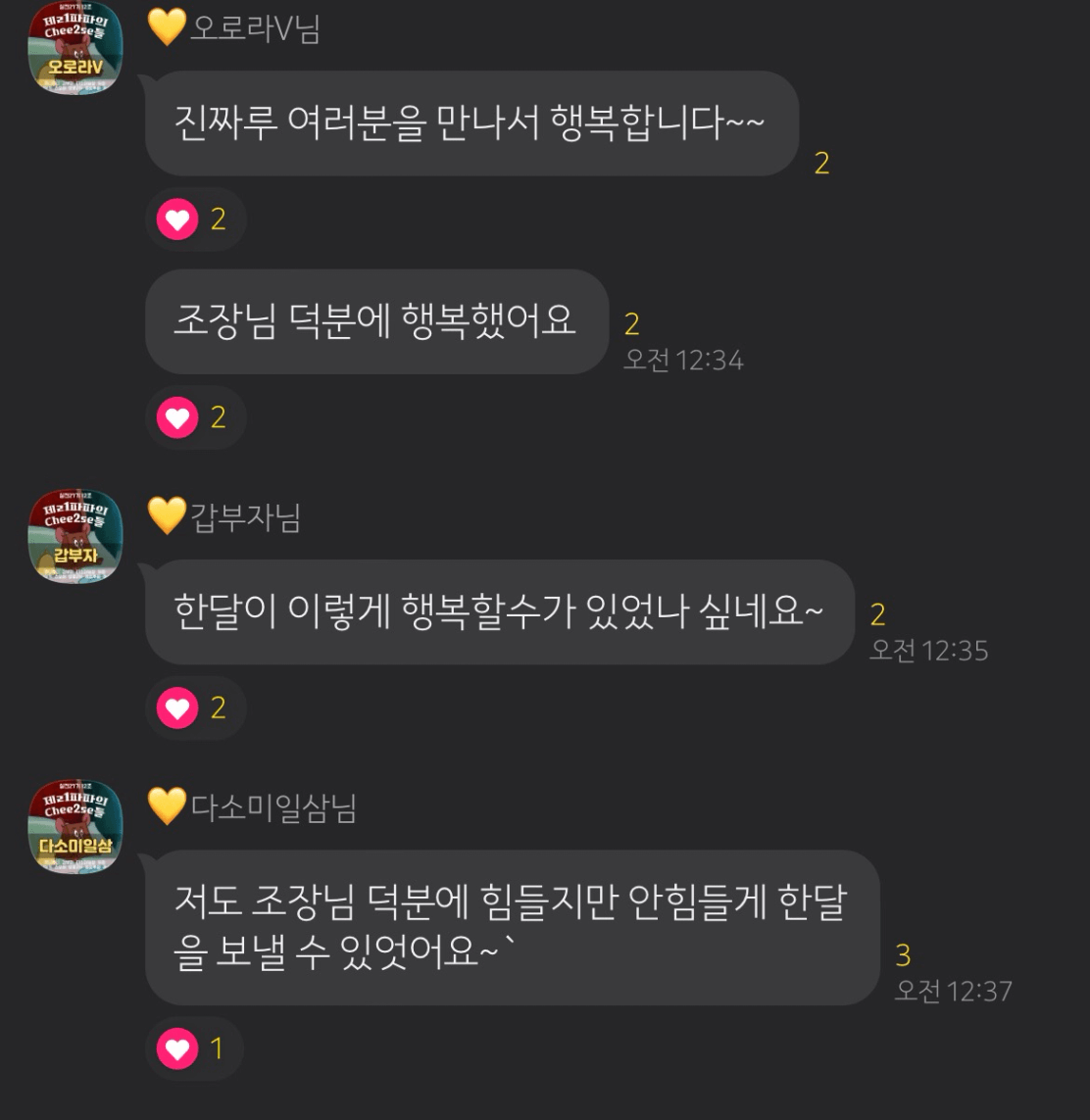The width and height of the screenshot is (1090, 1120).
Task: Open 다소미일삼's profile picture
Action: tap(74, 827)
